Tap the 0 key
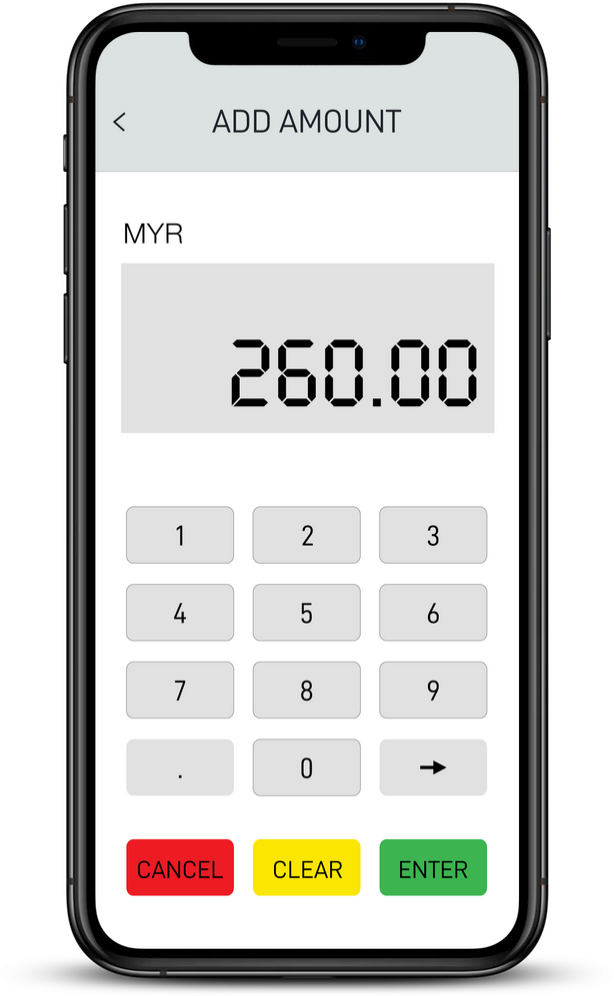The image size is (614, 996). [306, 767]
